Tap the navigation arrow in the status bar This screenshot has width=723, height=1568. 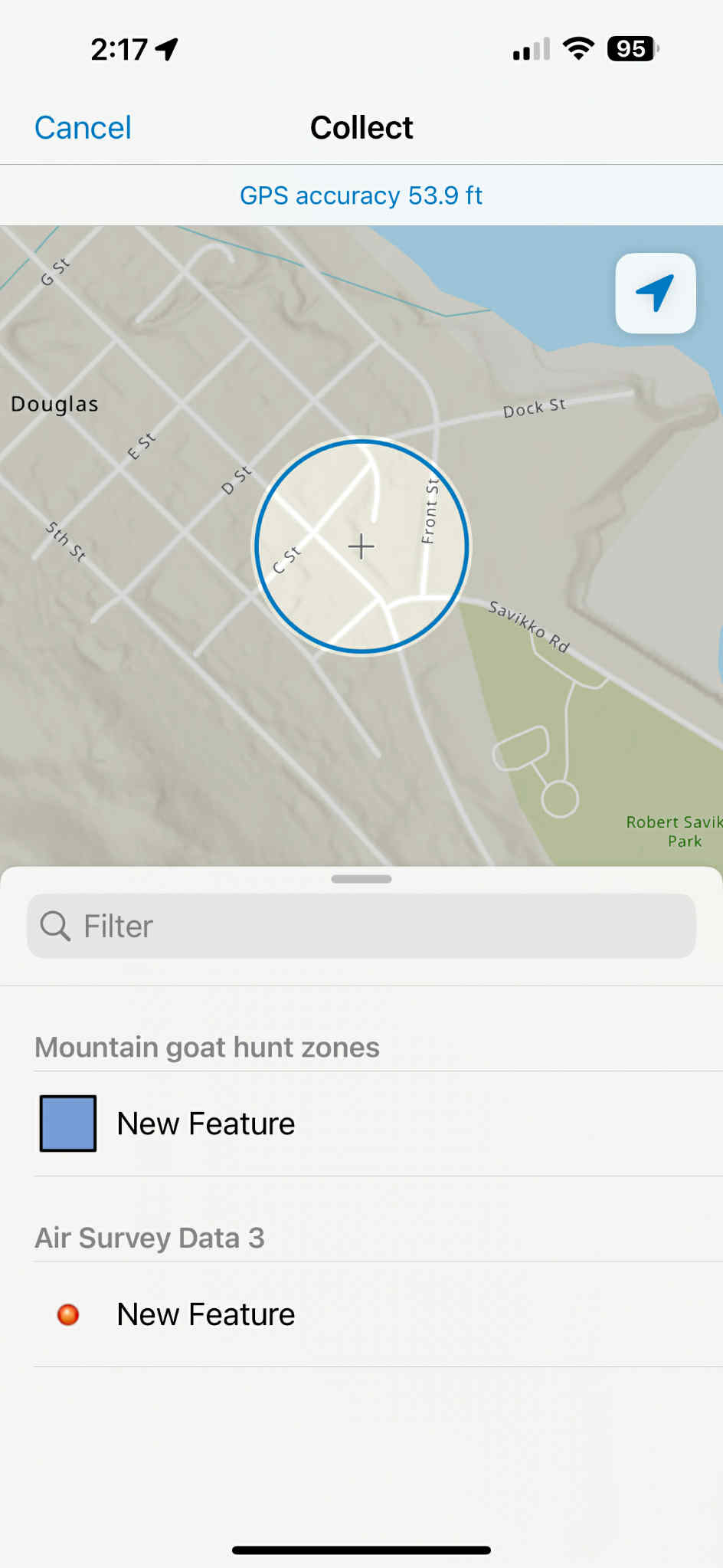click(x=165, y=48)
